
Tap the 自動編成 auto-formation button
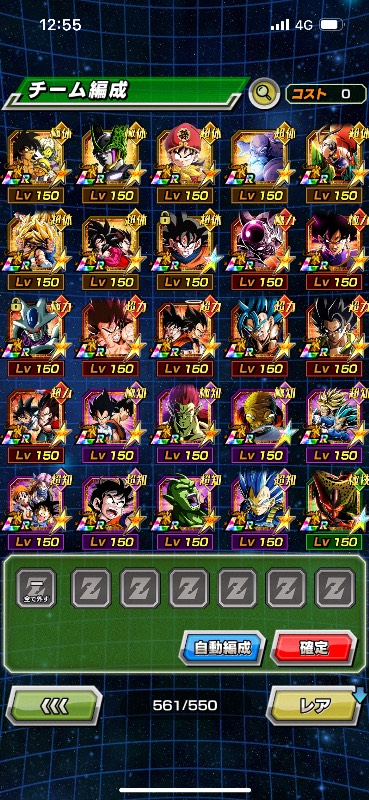coord(223,648)
